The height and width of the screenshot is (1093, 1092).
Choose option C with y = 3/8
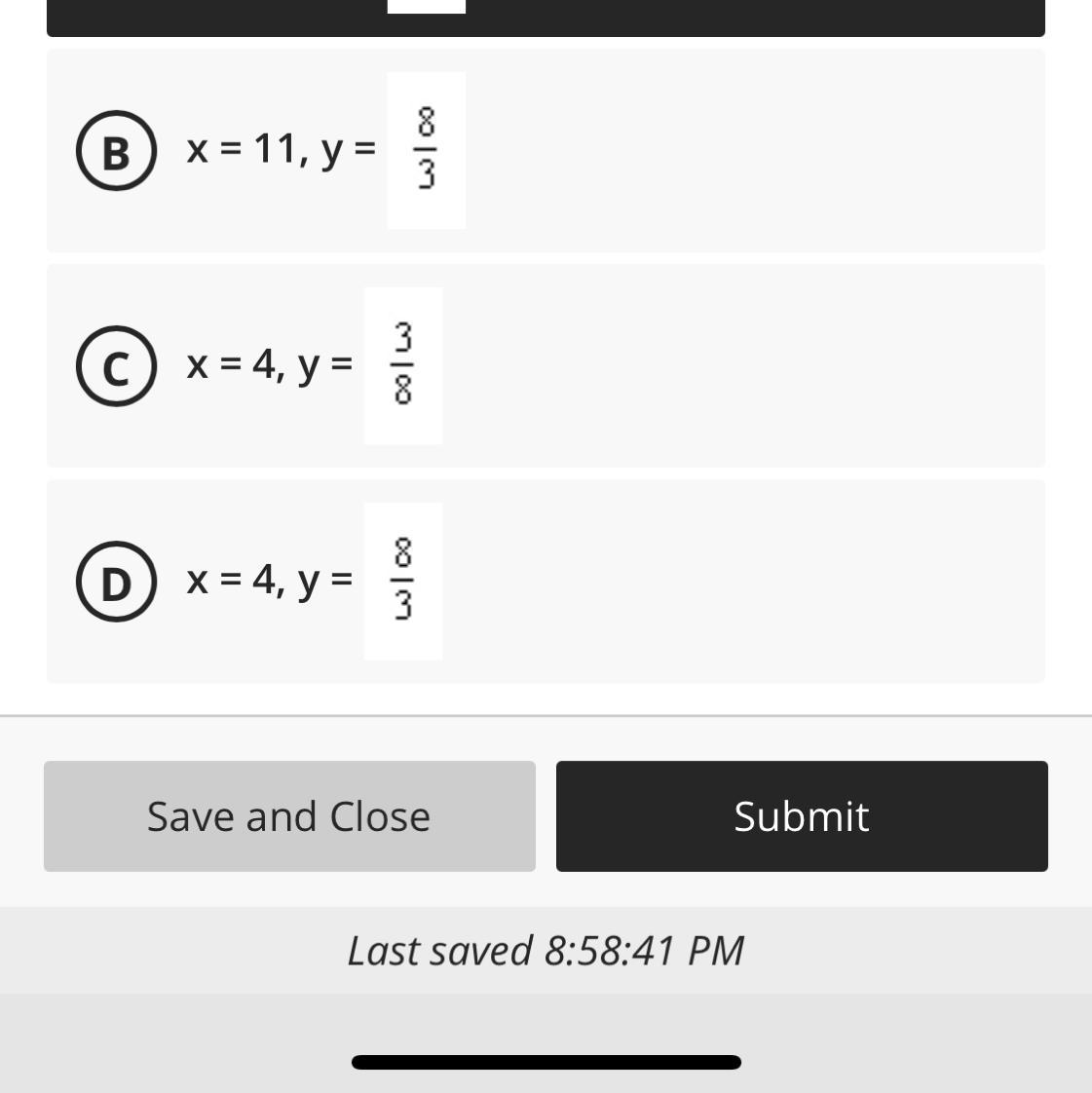[117, 367]
